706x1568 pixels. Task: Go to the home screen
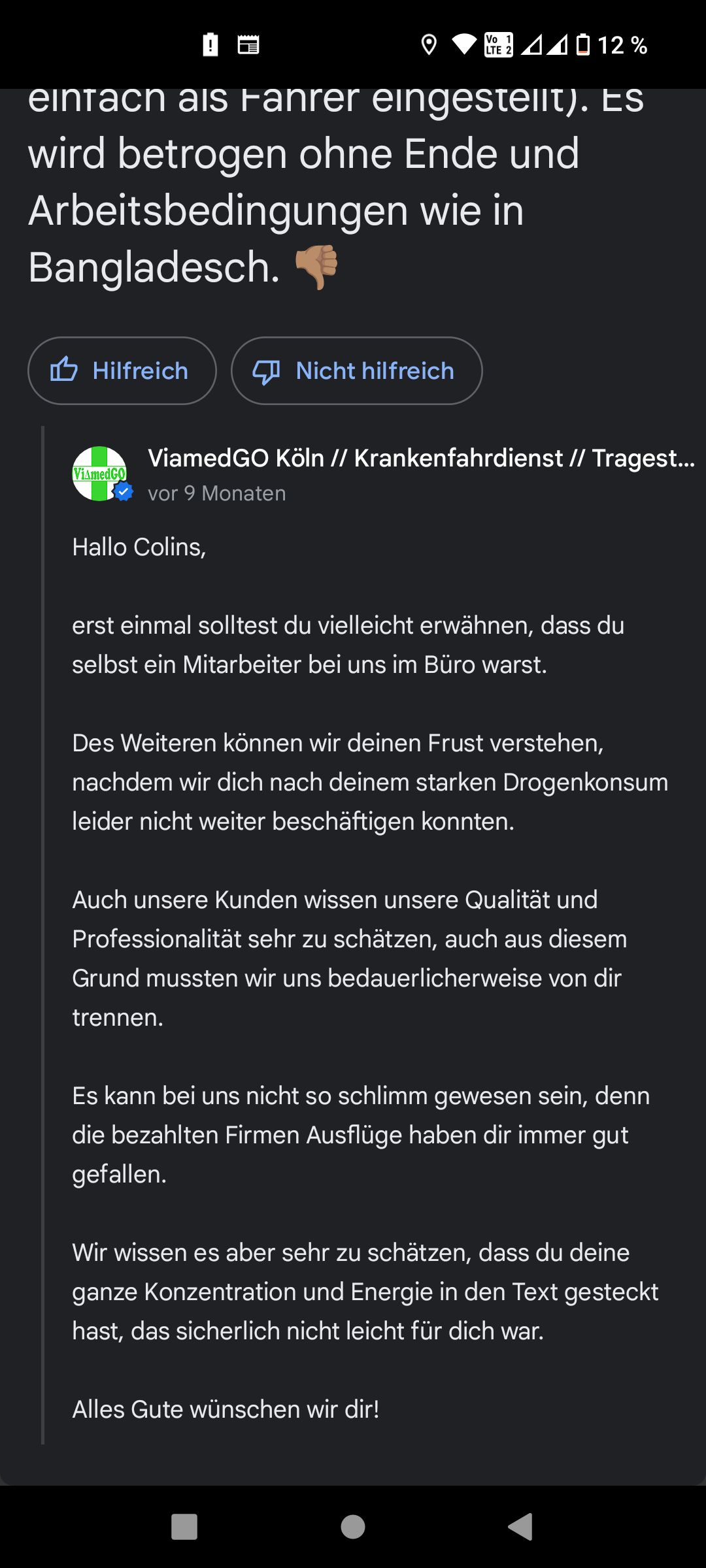click(353, 1527)
